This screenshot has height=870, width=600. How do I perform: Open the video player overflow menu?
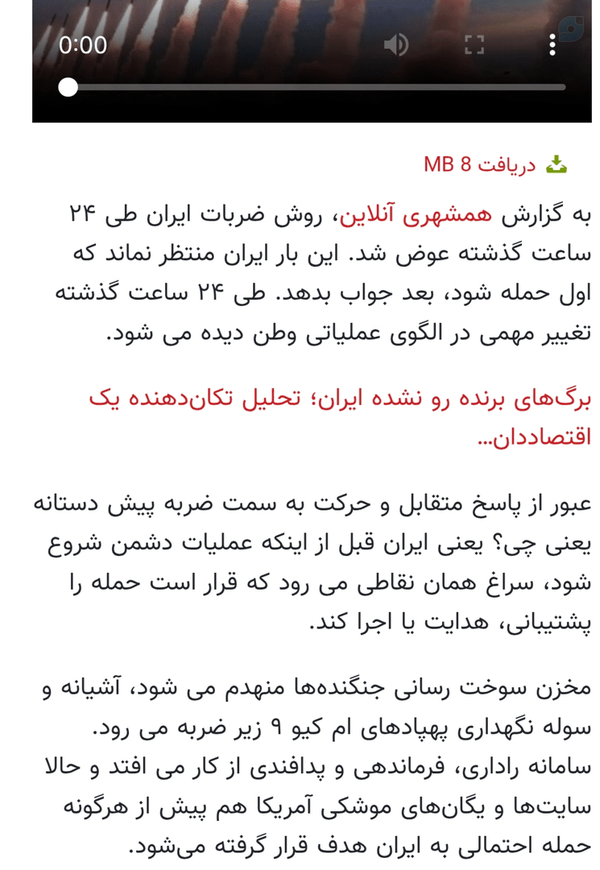[x=552, y=45]
